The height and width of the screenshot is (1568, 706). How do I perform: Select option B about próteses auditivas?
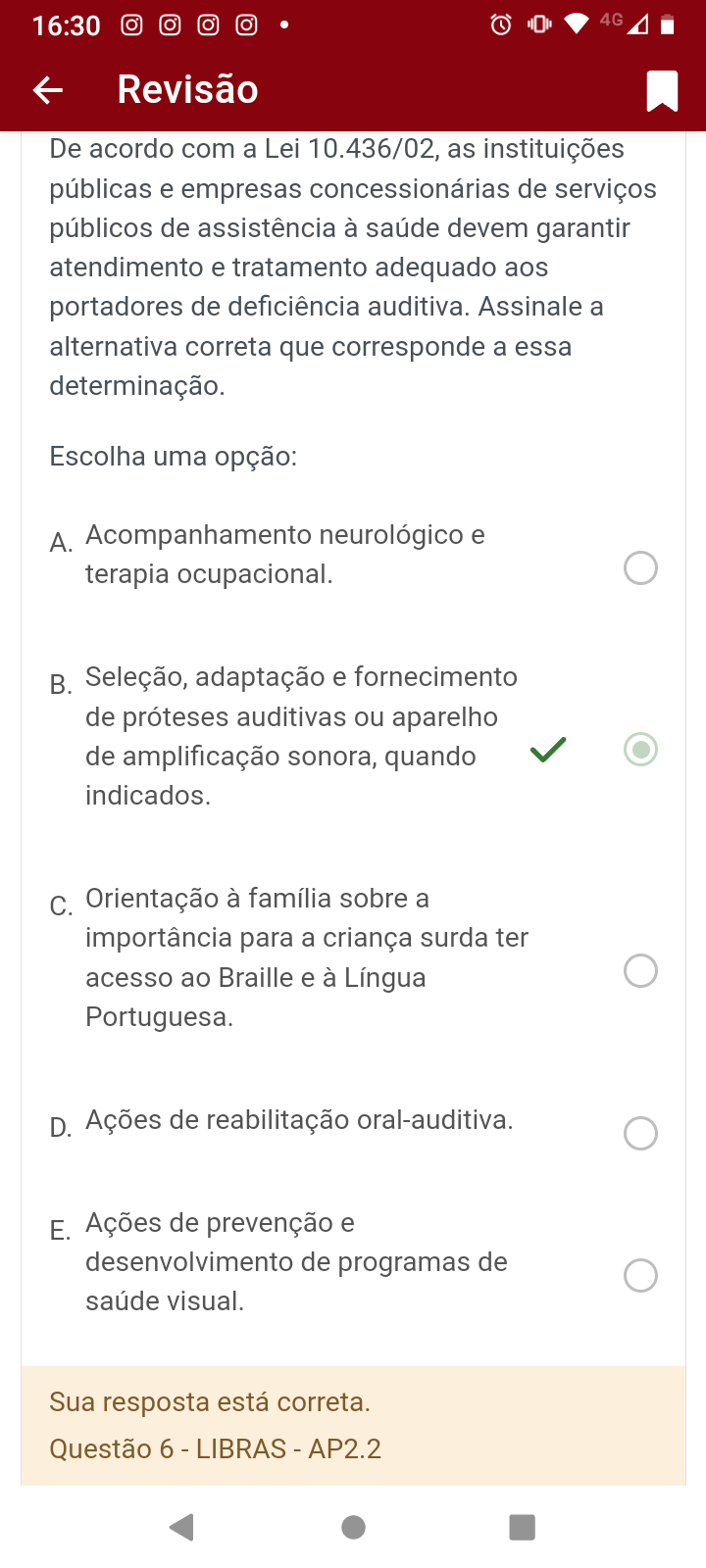click(x=640, y=750)
